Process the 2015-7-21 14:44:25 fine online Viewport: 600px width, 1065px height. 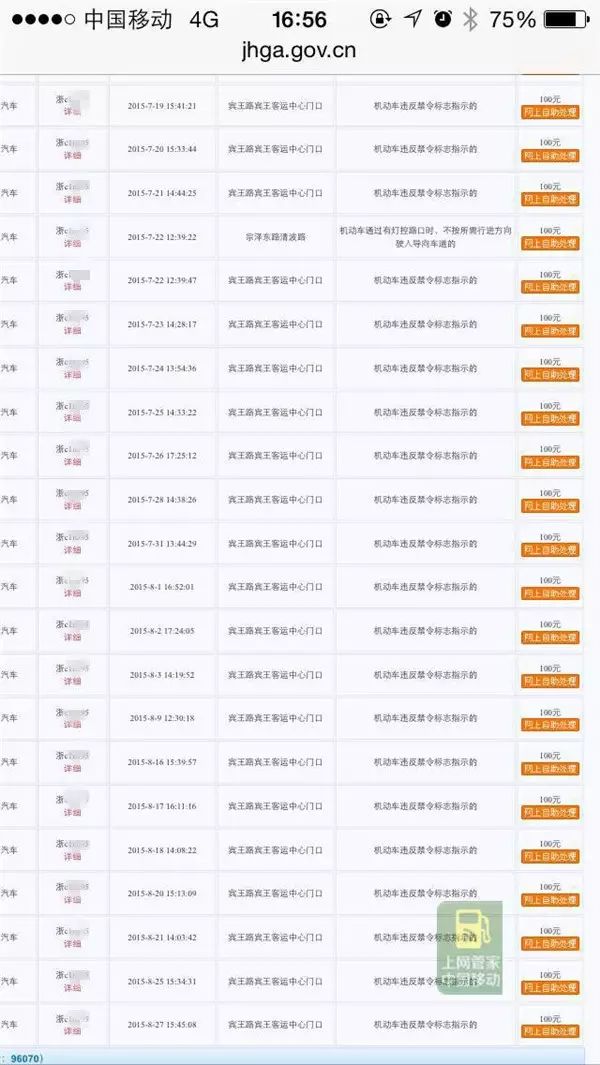point(550,200)
